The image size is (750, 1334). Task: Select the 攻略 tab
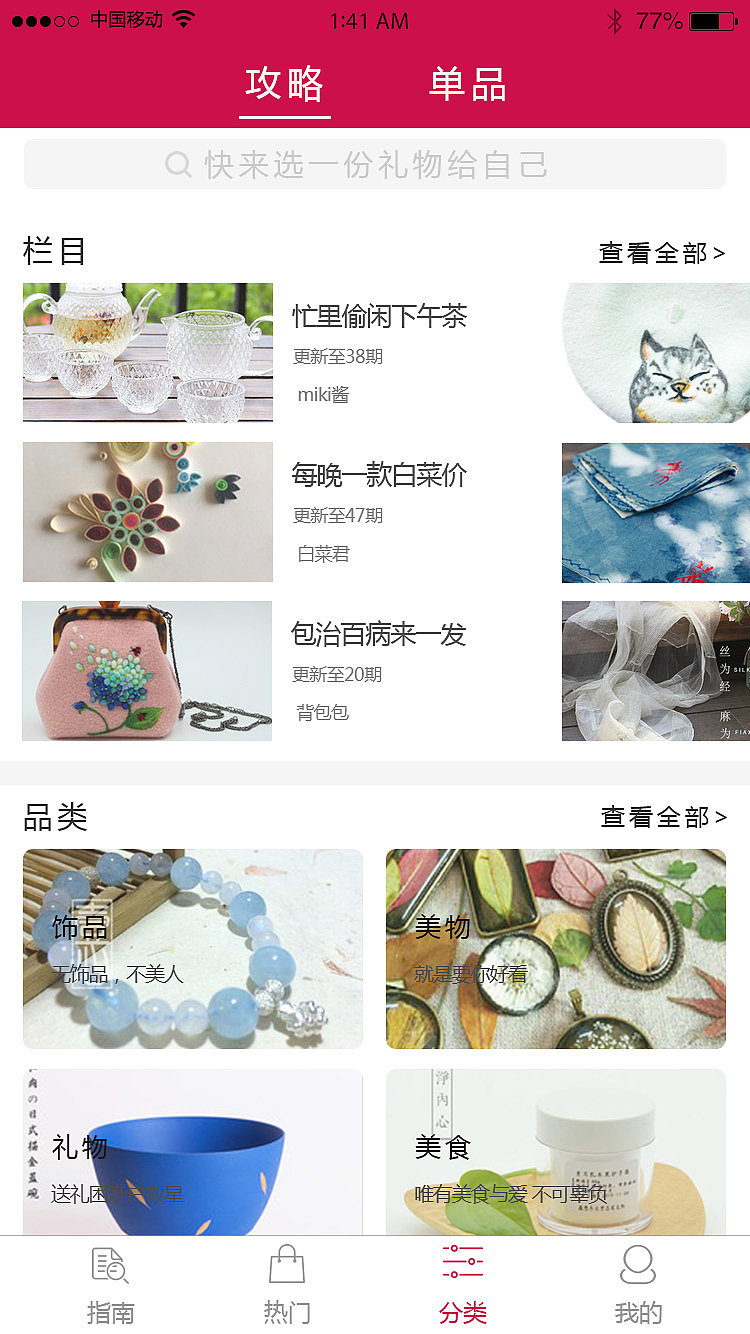(x=285, y=85)
